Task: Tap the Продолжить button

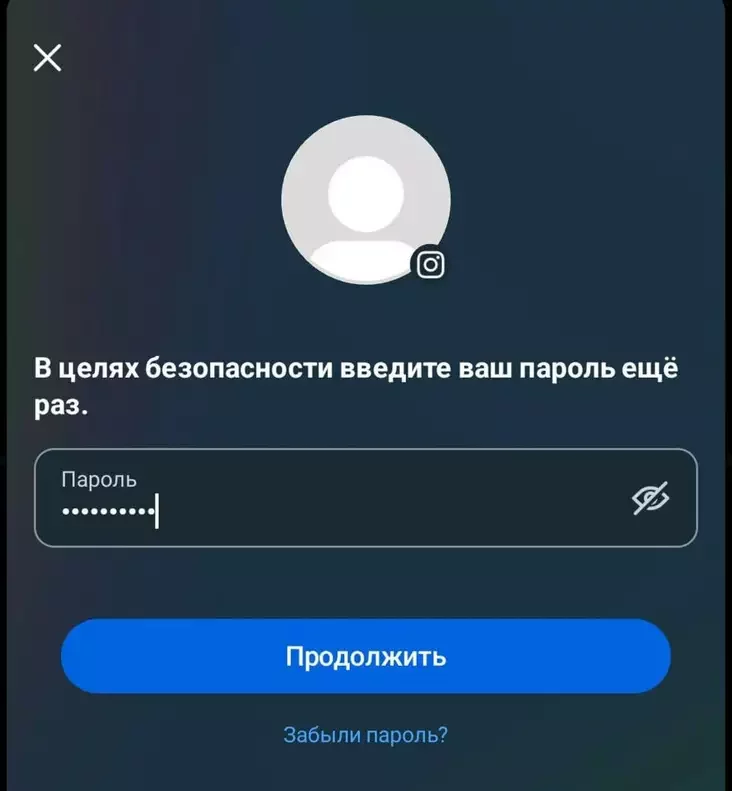Action: click(x=366, y=657)
